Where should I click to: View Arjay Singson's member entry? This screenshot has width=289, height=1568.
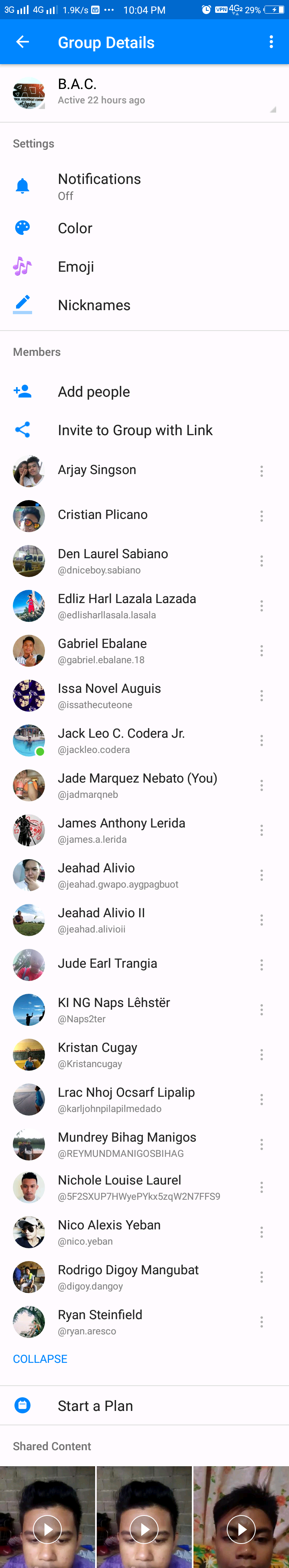pyautogui.click(x=97, y=470)
